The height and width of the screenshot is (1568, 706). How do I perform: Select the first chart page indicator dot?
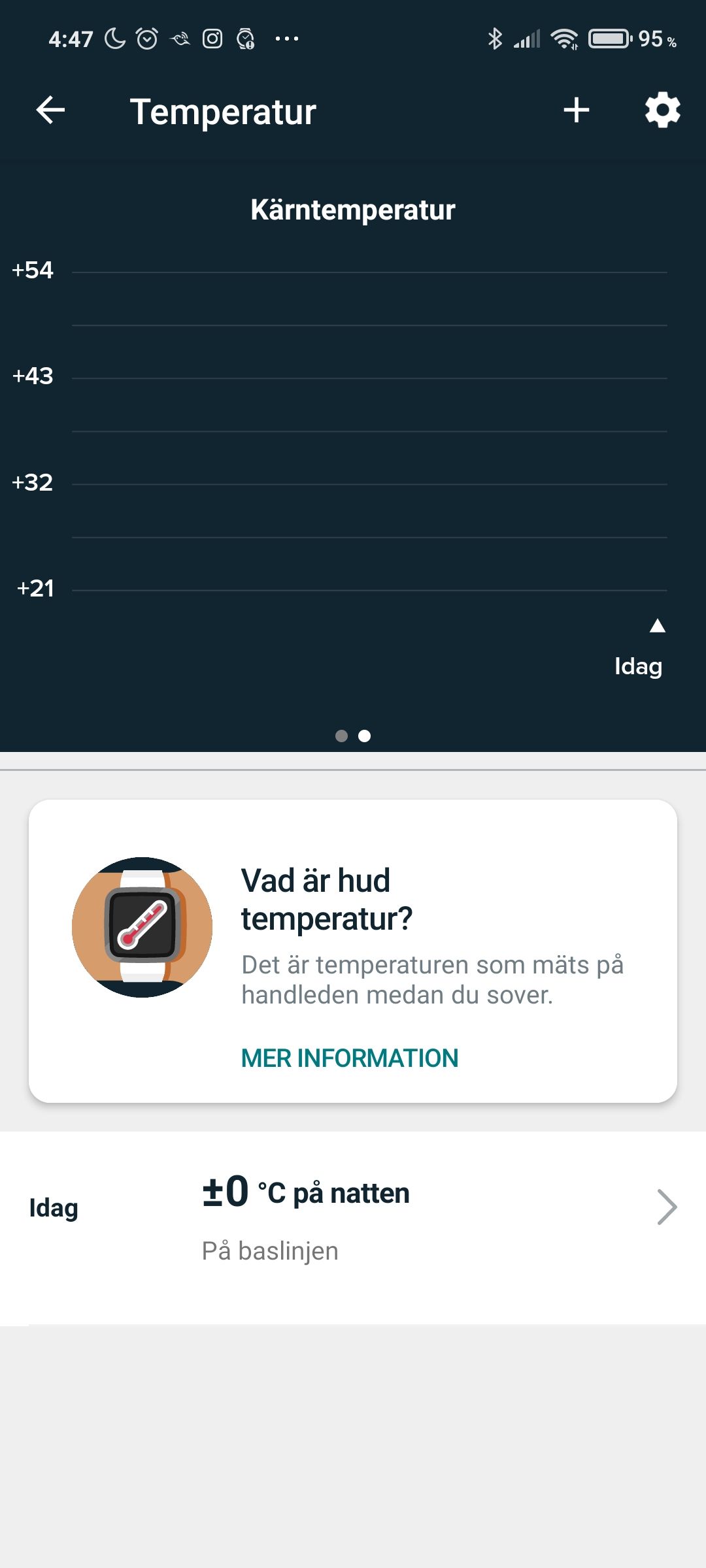click(341, 736)
